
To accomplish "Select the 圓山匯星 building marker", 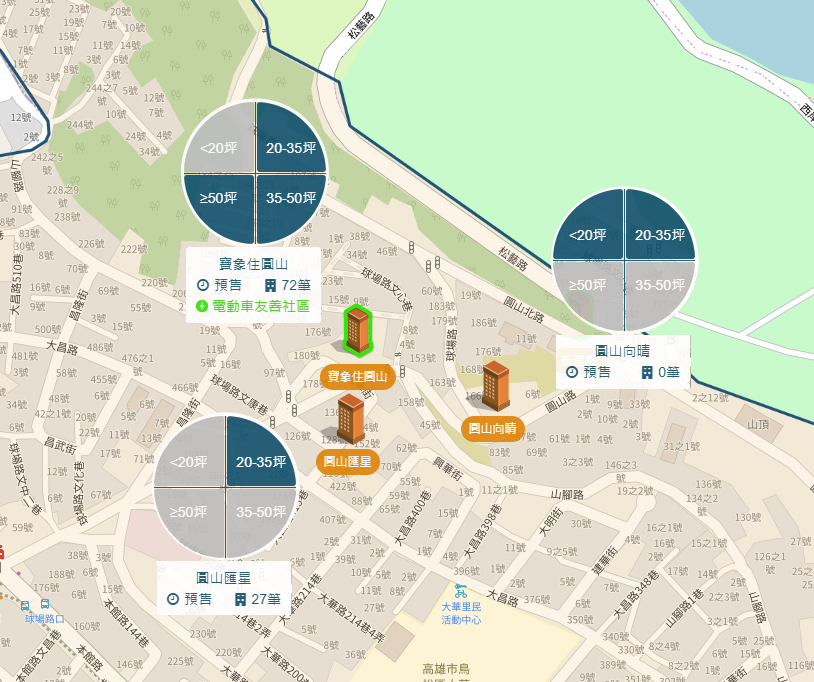I will [350, 418].
